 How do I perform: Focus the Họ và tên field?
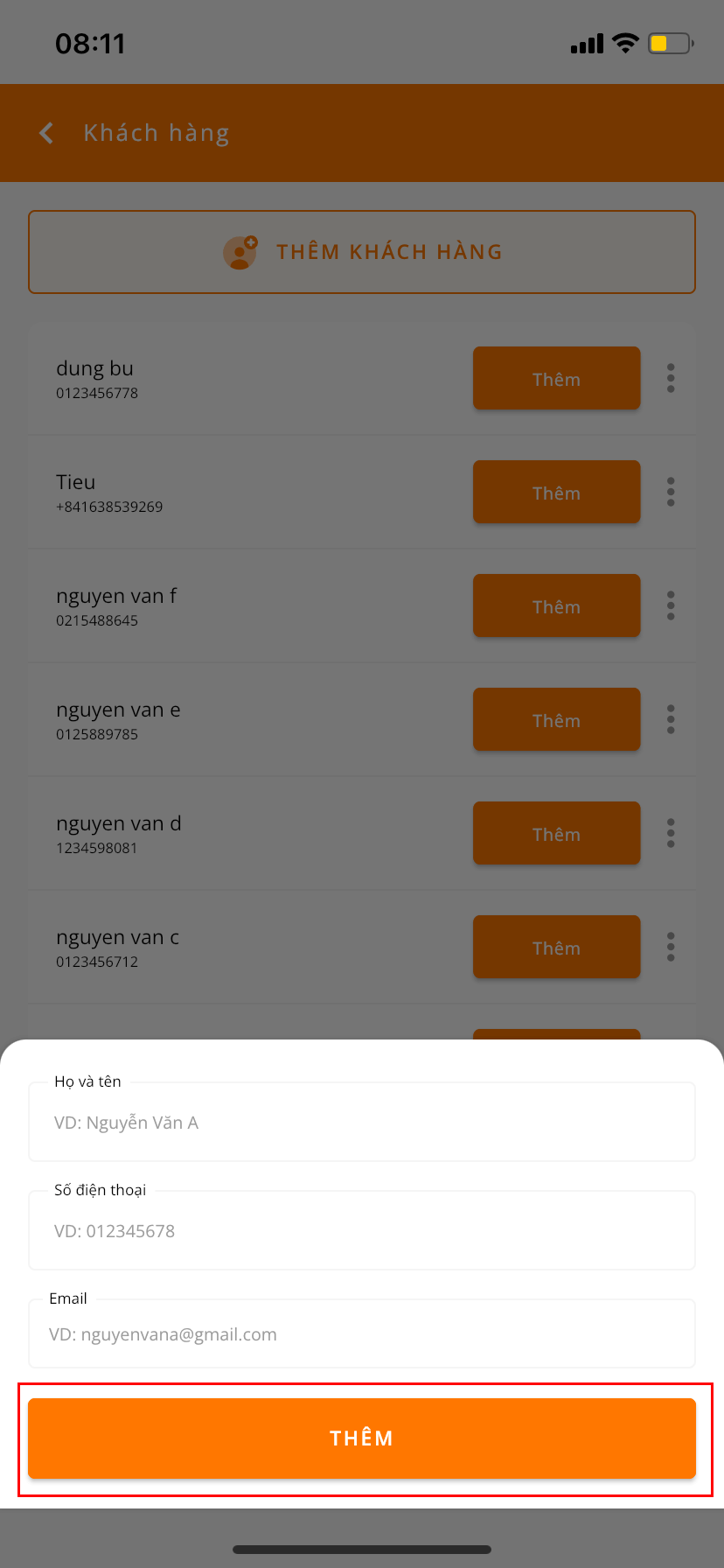point(362,1122)
